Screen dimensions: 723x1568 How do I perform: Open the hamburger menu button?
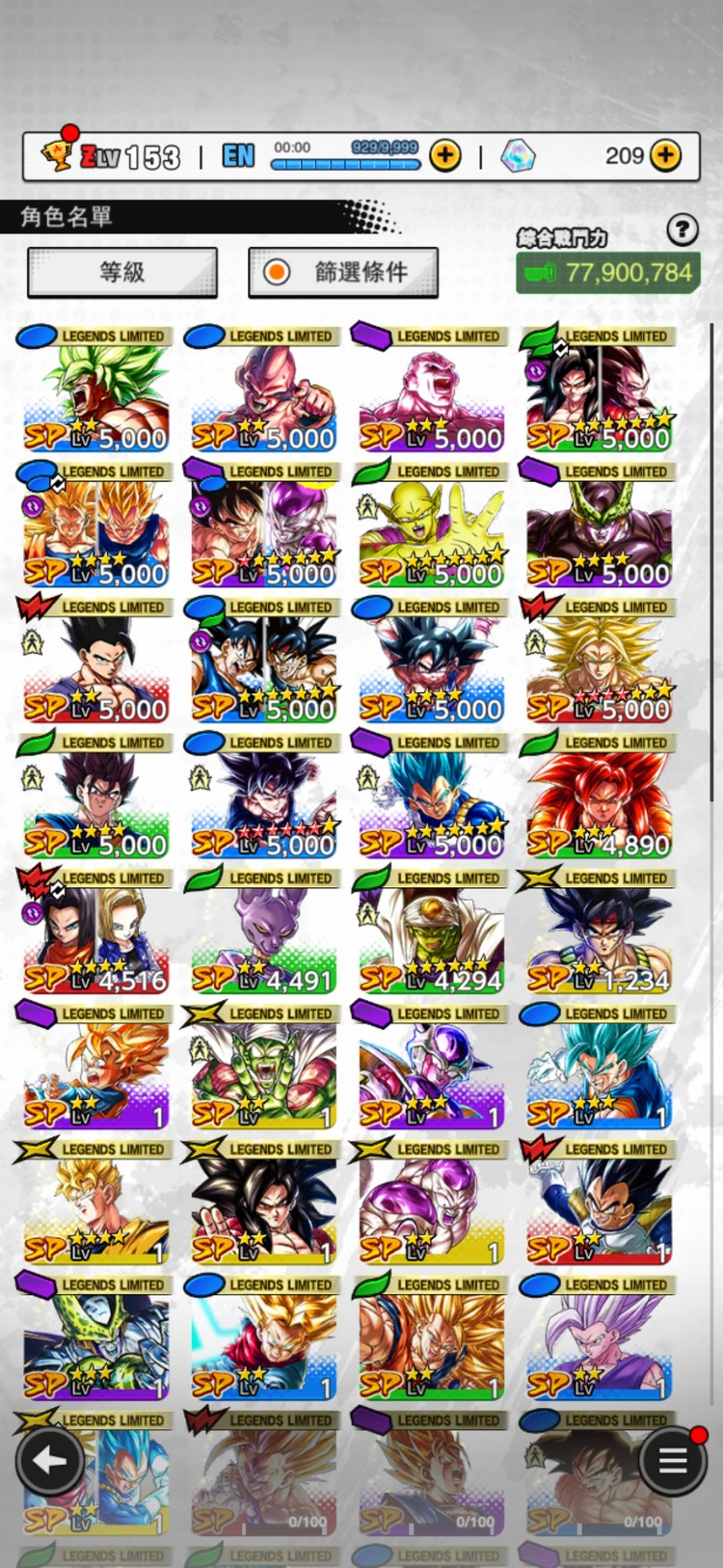pyautogui.click(x=672, y=1461)
